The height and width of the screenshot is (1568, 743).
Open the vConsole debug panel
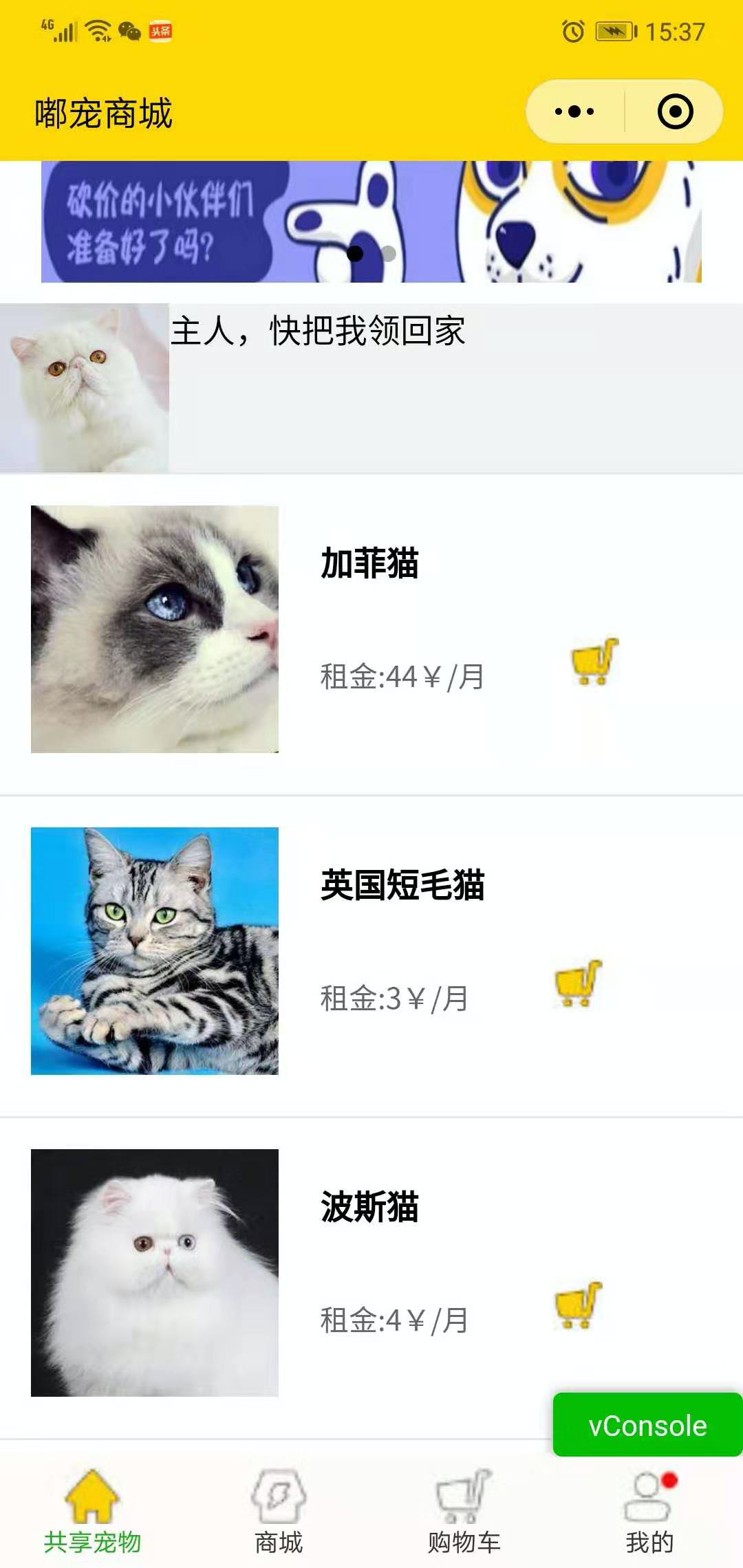pos(647,1425)
